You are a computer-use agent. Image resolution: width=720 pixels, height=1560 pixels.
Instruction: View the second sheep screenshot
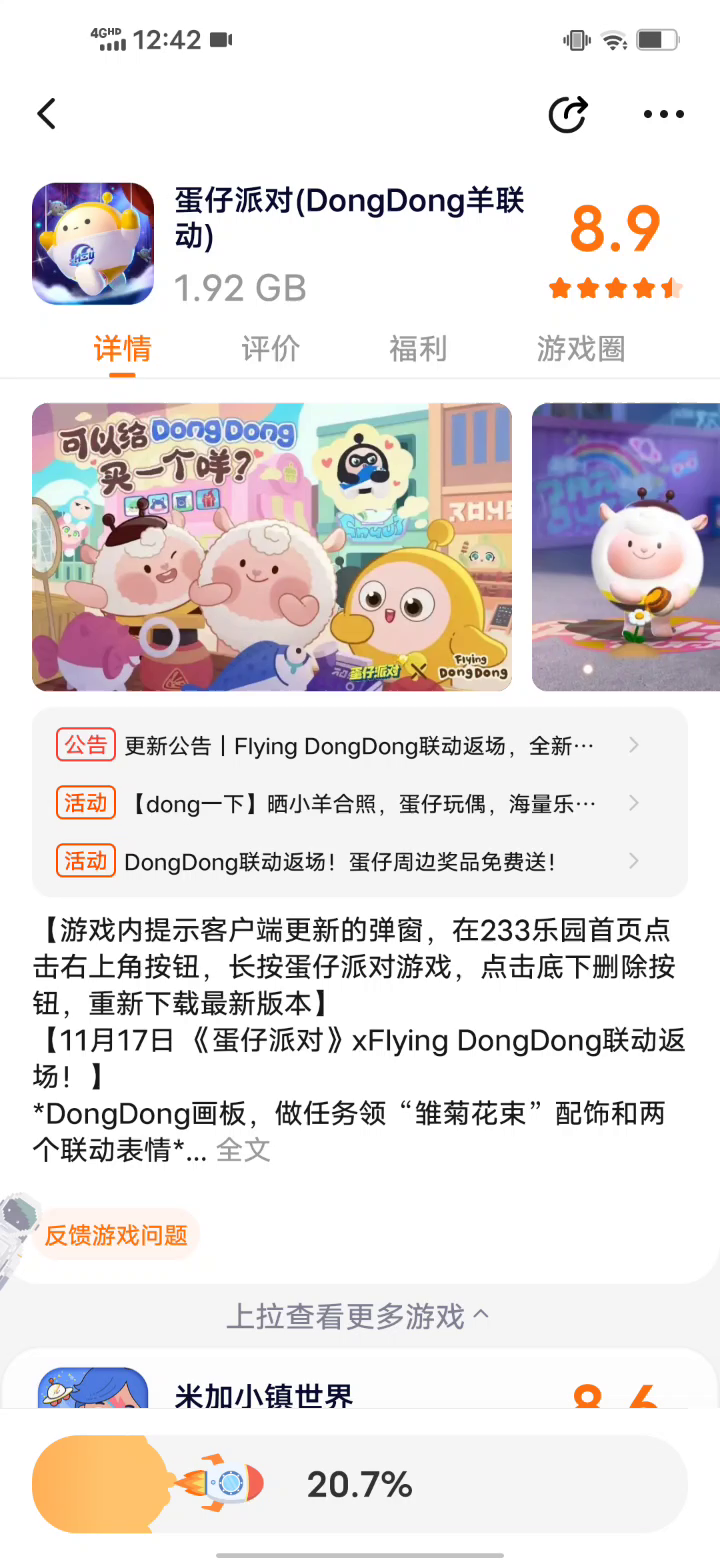tap(626, 547)
